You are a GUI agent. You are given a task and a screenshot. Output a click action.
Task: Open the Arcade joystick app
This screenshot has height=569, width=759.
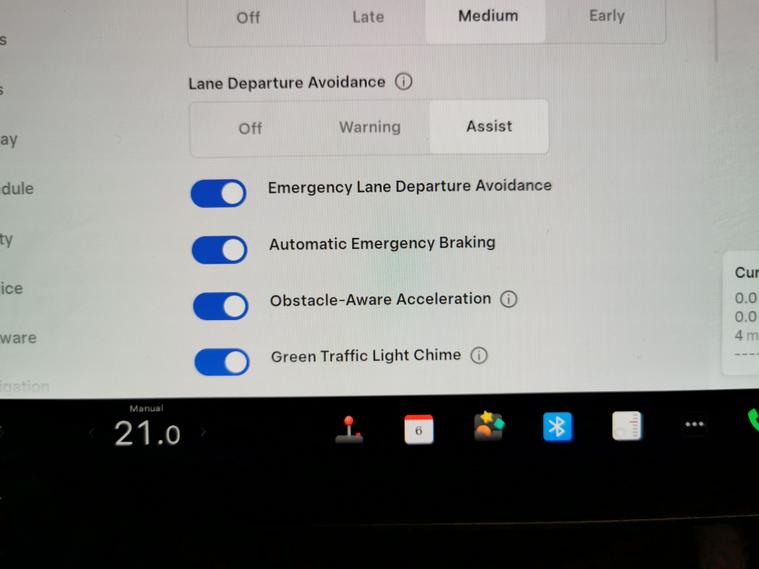(x=349, y=428)
